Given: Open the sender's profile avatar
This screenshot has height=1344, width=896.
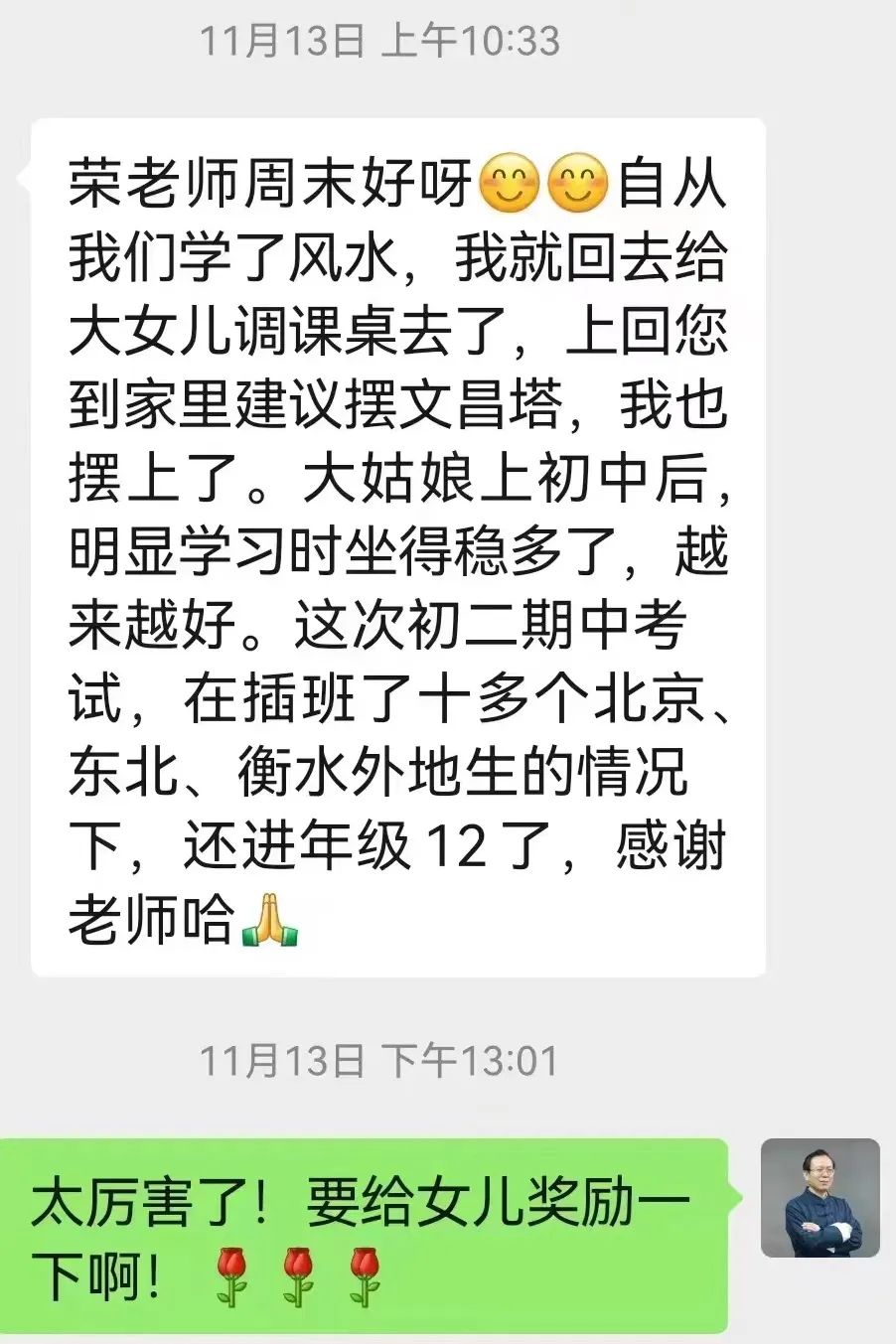Looking at the screenshot, I should (x=820, y=1198).
